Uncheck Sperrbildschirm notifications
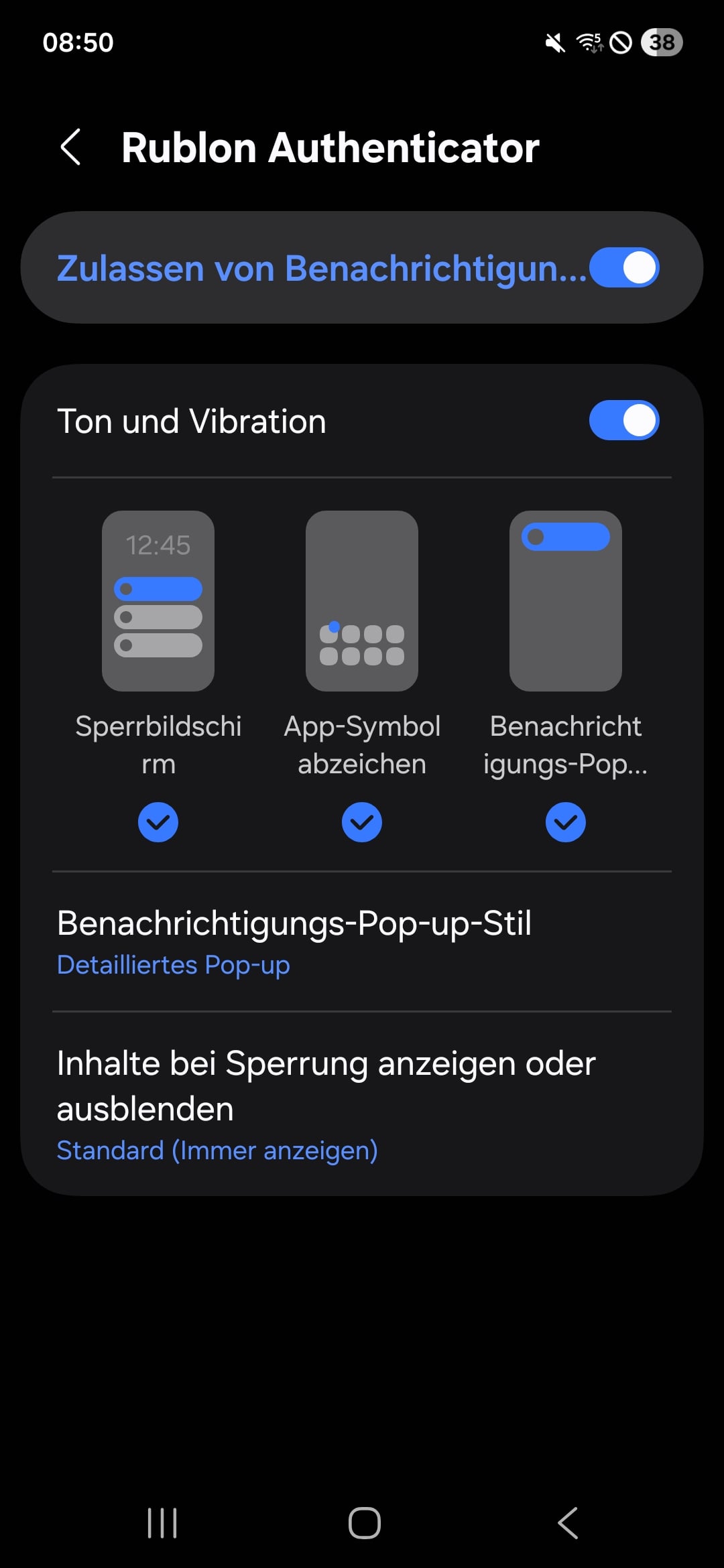This screenshot has width=724, height=1568. coord(158,822)
